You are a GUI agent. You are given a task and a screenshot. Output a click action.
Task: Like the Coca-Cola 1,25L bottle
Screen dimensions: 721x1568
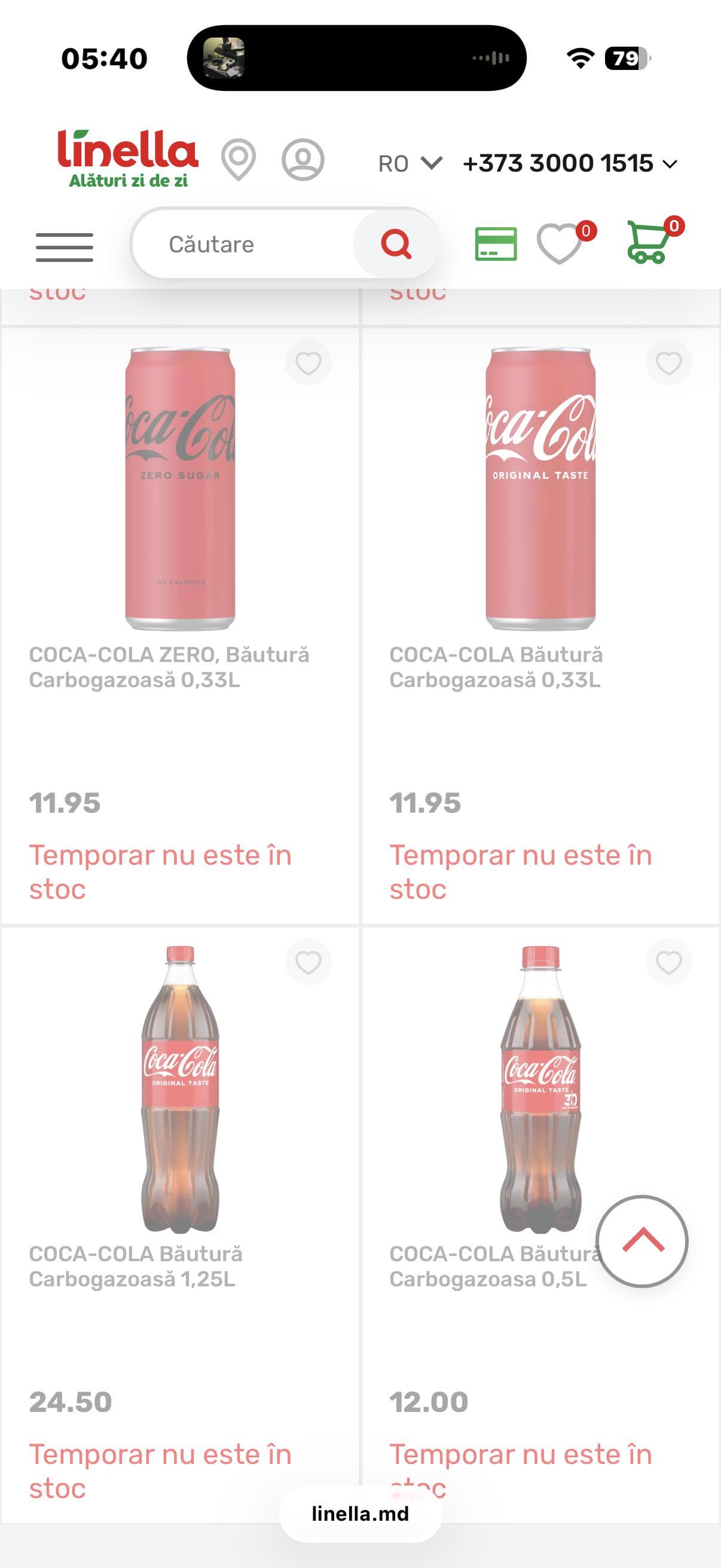tap(308, 962)
